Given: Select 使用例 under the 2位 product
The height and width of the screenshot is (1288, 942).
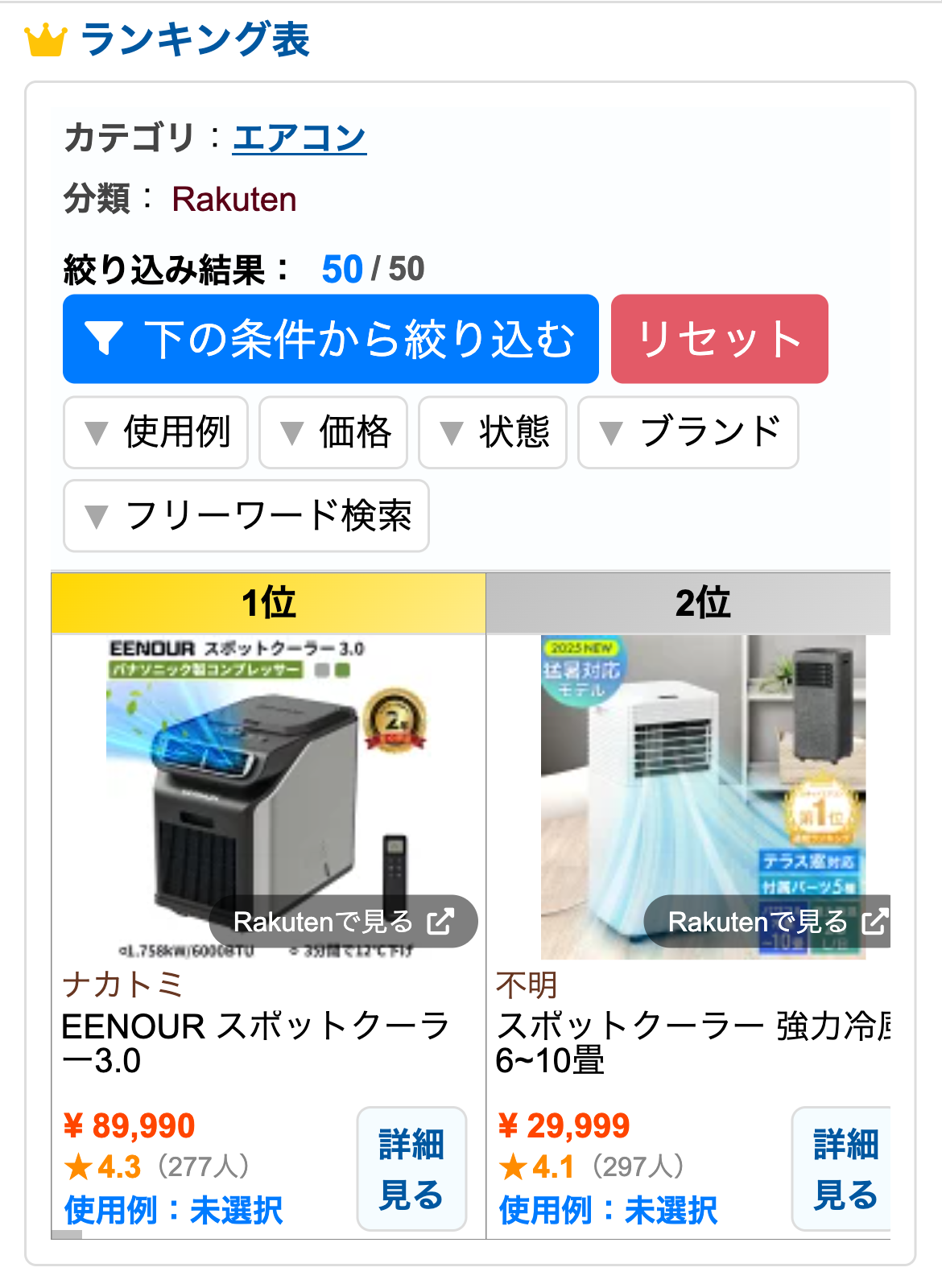Looking at the screenshot, I should click(608, 1210).
